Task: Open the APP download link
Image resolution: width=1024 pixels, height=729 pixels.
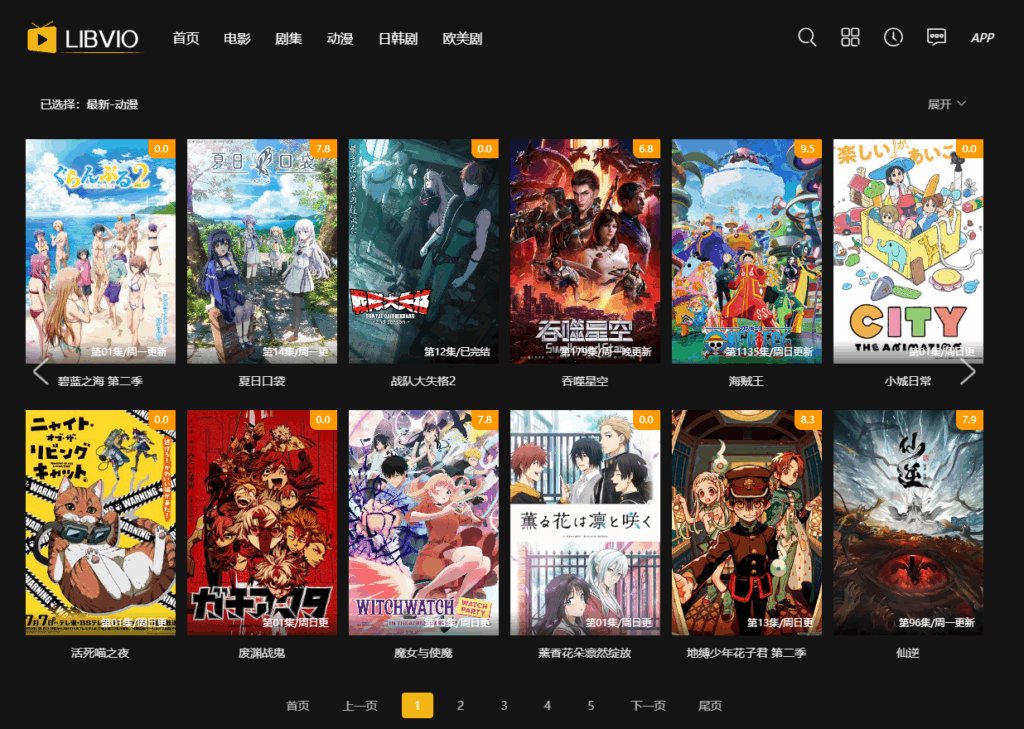Action: 982,38
